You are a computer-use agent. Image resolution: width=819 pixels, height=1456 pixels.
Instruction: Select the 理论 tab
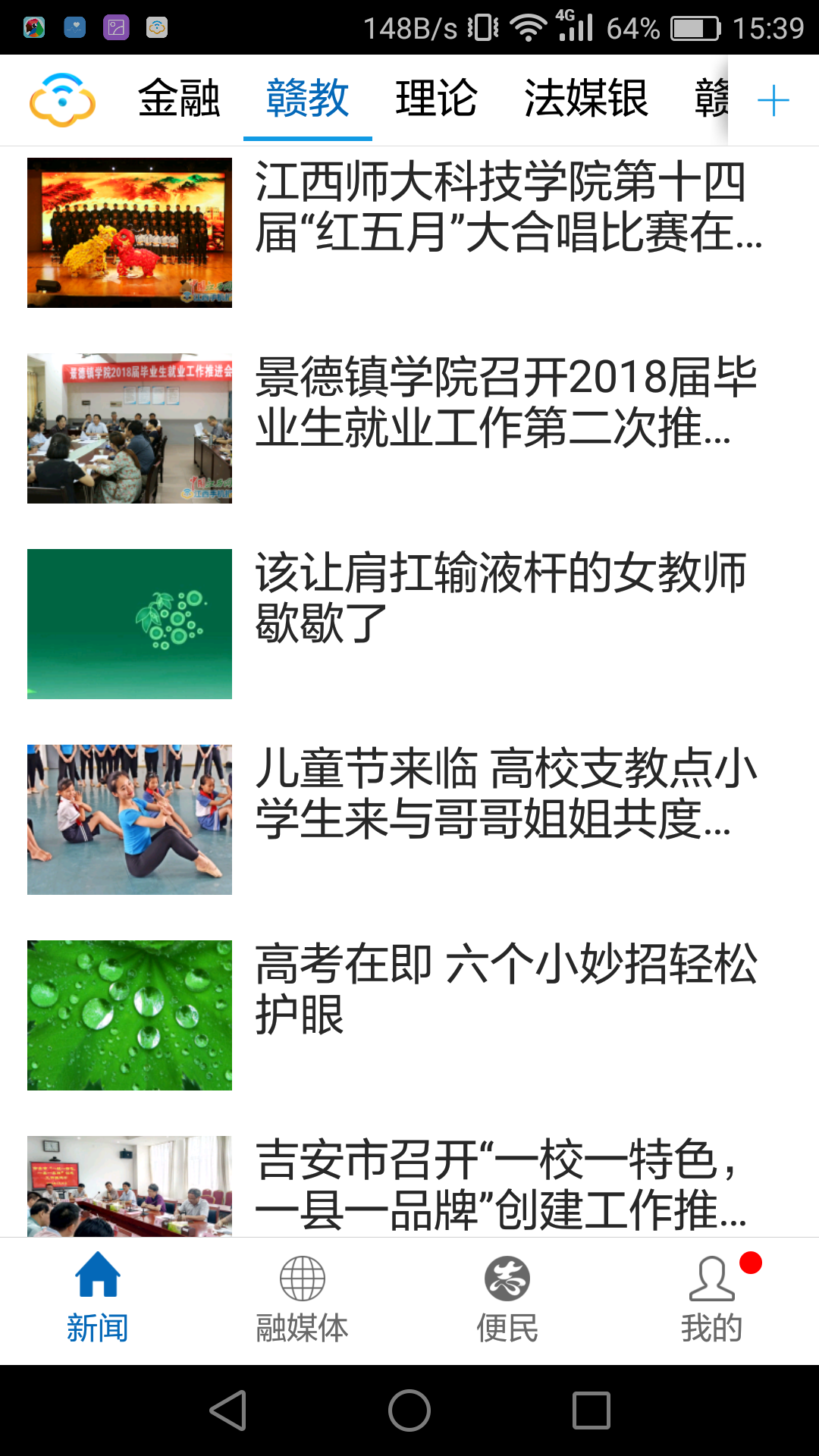[x=436, y=99]
